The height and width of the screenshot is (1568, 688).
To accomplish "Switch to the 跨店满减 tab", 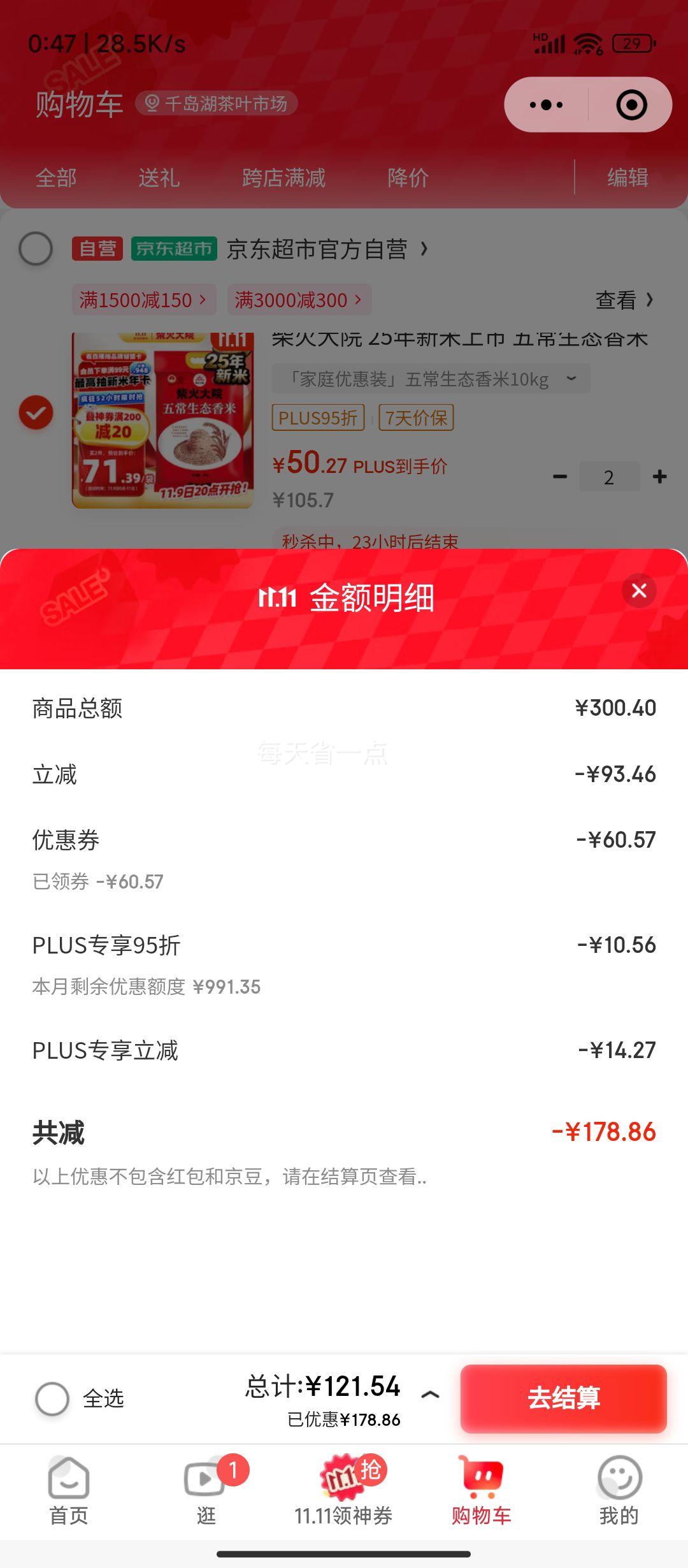I will coord(283,179).
